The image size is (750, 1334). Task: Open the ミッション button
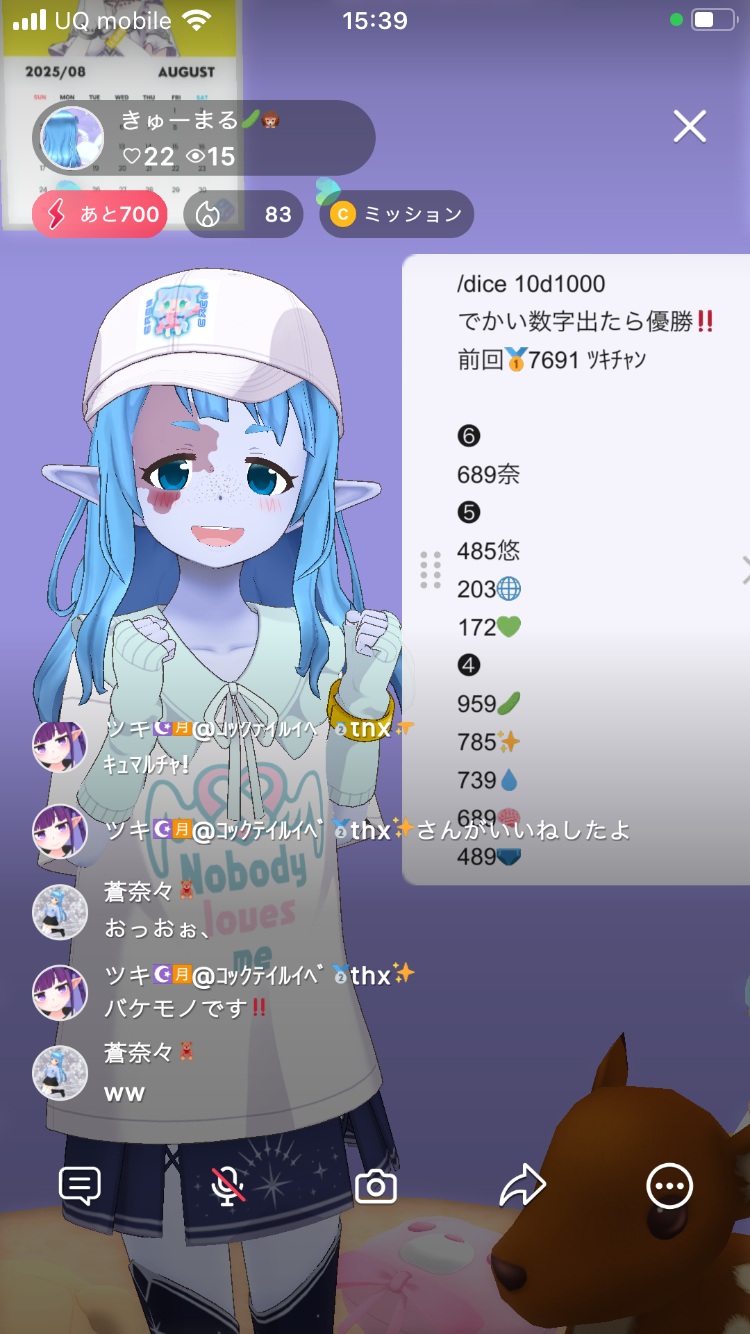tap(397, 214)
